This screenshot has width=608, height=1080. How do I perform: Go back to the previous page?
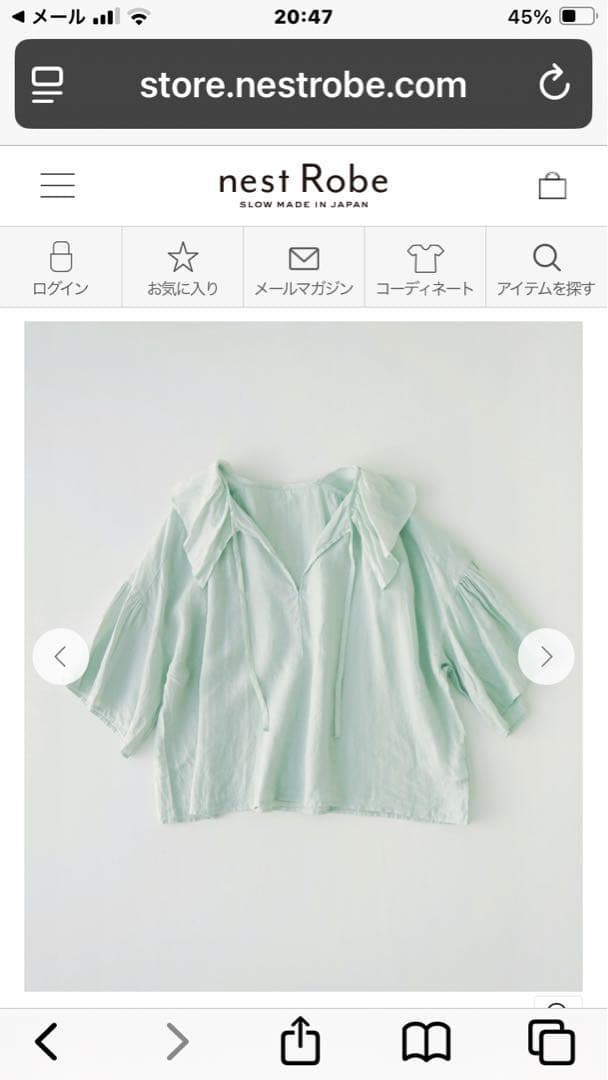(47, 1042)
